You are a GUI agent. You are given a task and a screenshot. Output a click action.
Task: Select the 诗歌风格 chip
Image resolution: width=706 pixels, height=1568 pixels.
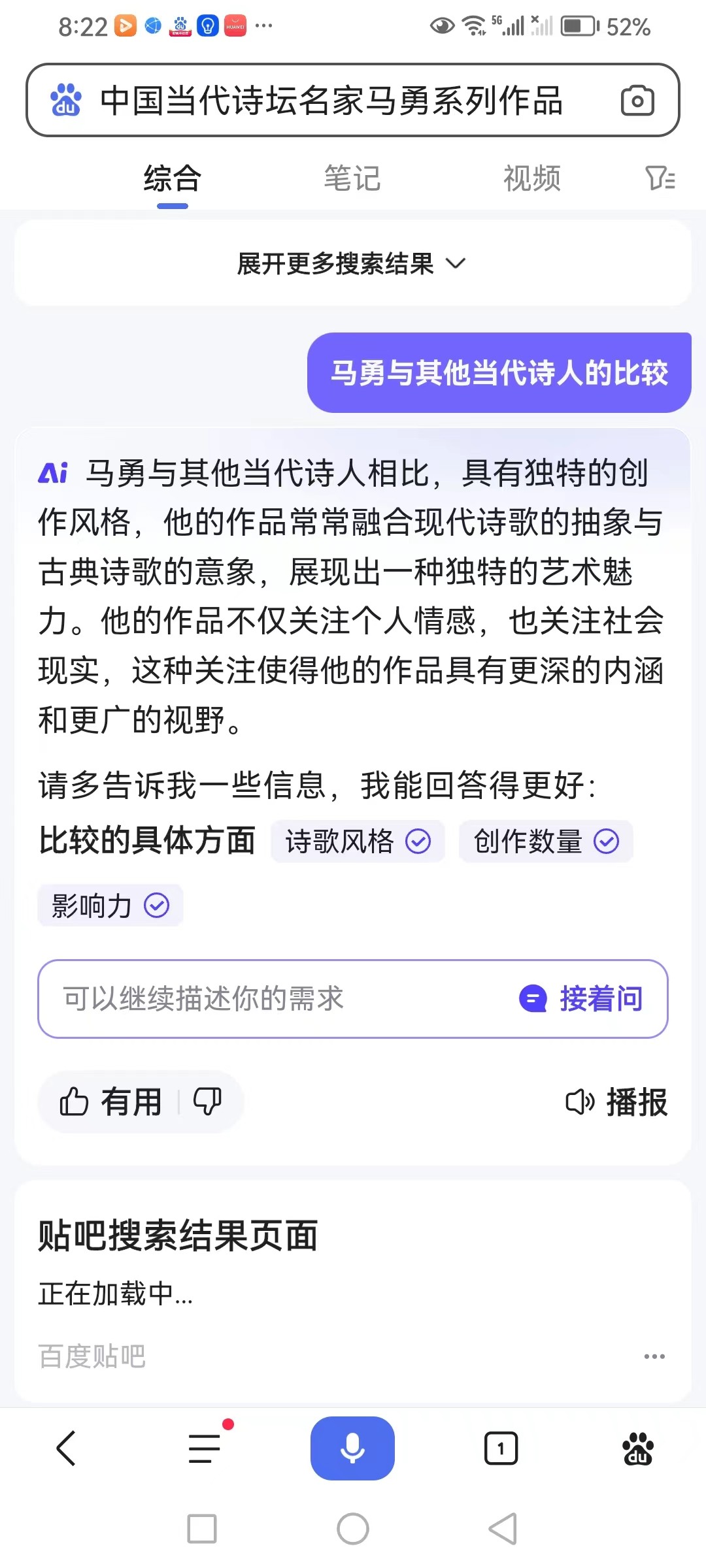358,841
